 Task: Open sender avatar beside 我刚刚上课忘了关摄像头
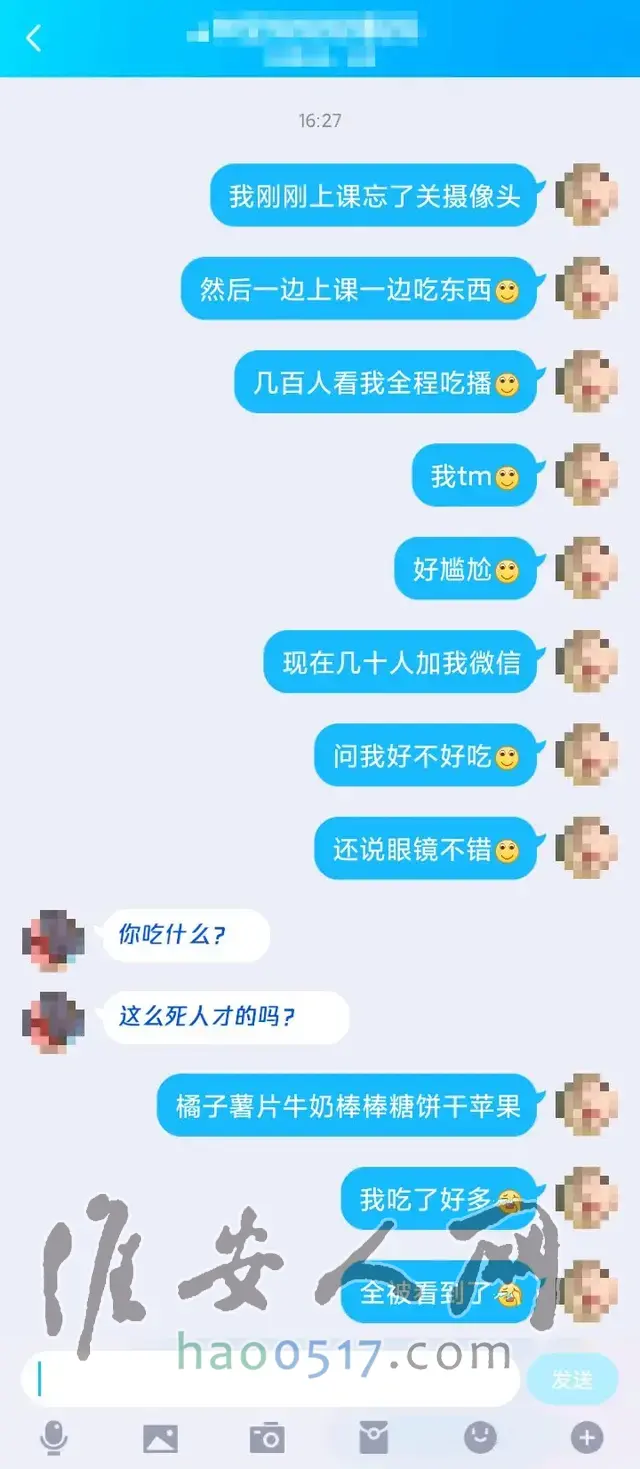pyautogui.click(x=587, y=194)
